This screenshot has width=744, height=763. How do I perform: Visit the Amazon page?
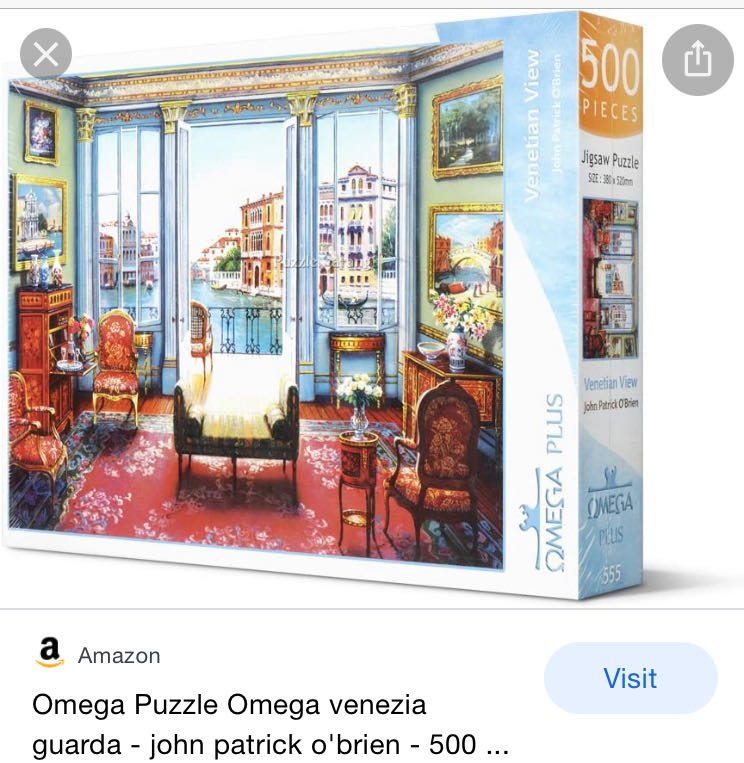pos(630,678)
